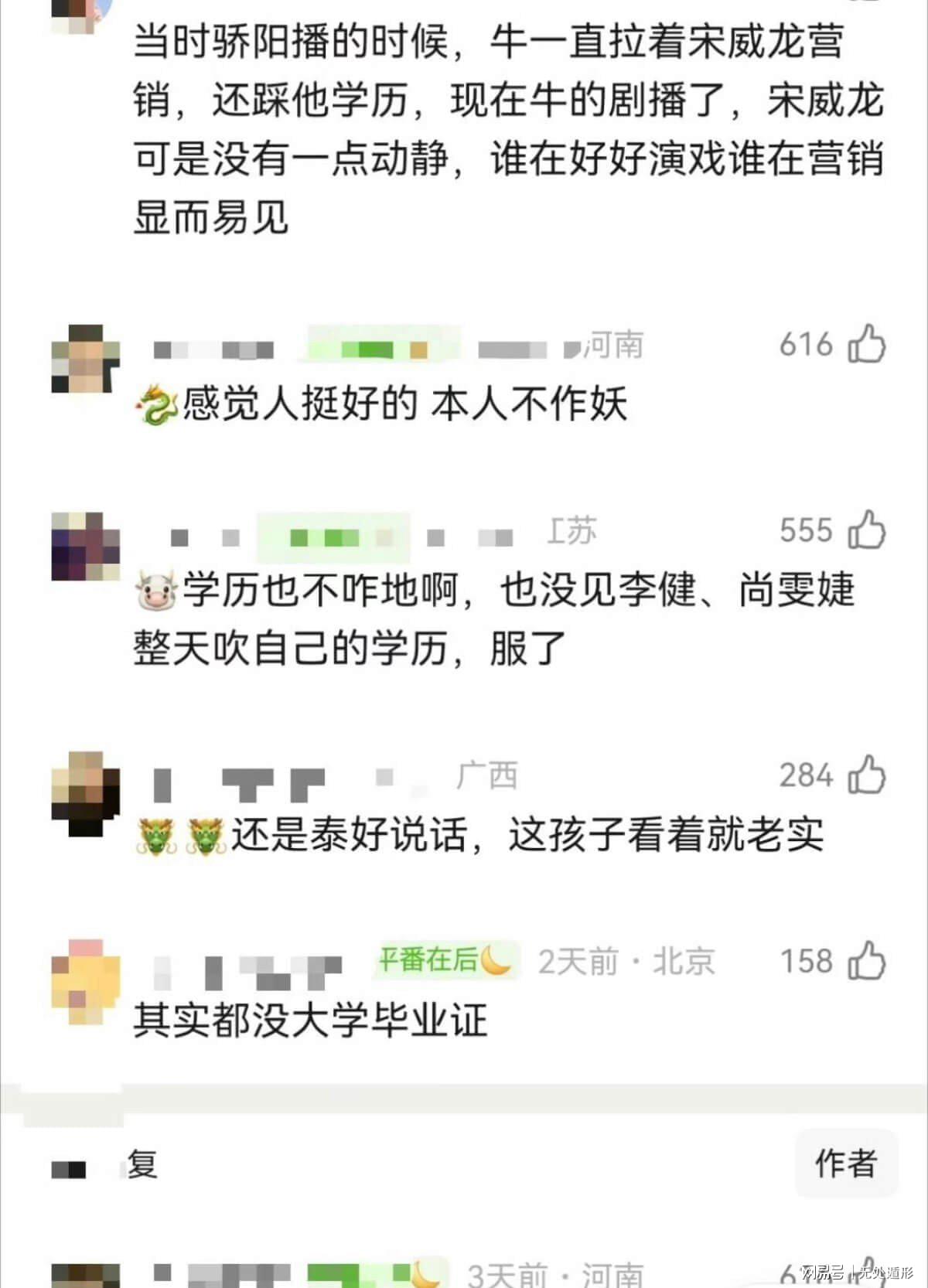Open avatar of the 北京 commenter
This screenshot has width=928, height=1288.
click(x=85, y=982)
